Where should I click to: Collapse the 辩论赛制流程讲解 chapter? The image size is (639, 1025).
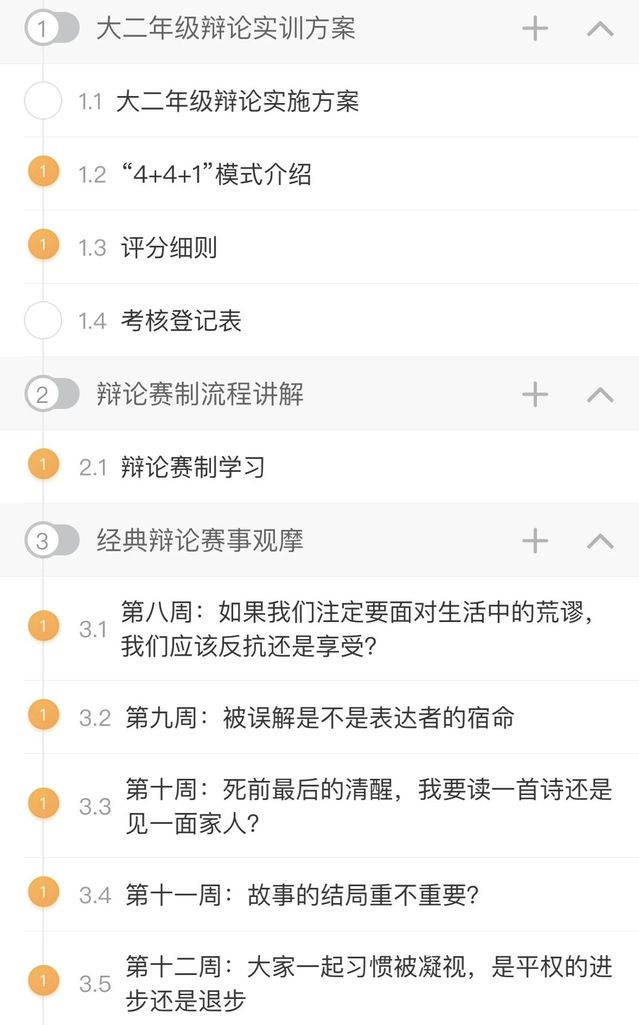tap(600, 395)
